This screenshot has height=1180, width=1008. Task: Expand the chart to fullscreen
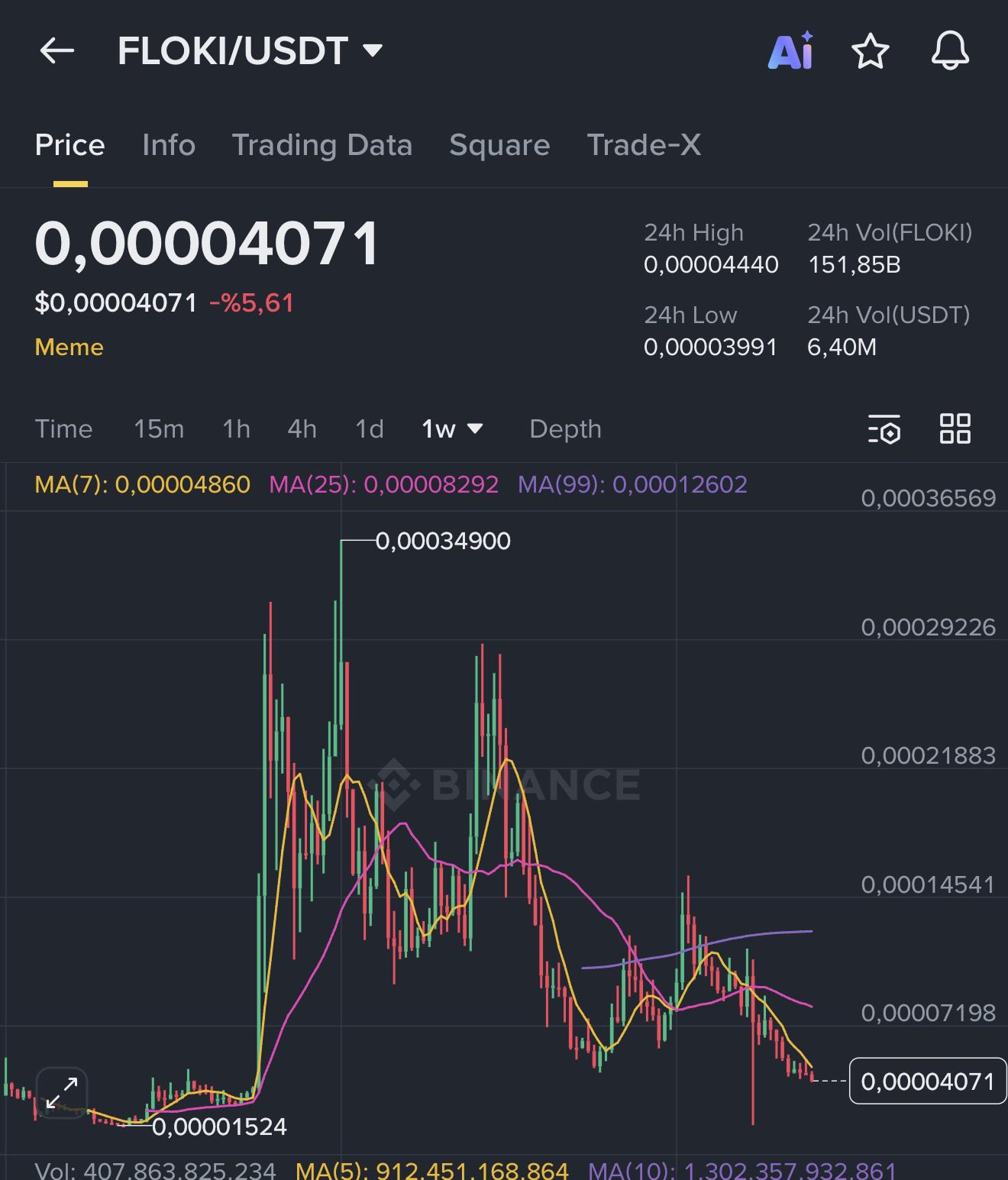62,1093
